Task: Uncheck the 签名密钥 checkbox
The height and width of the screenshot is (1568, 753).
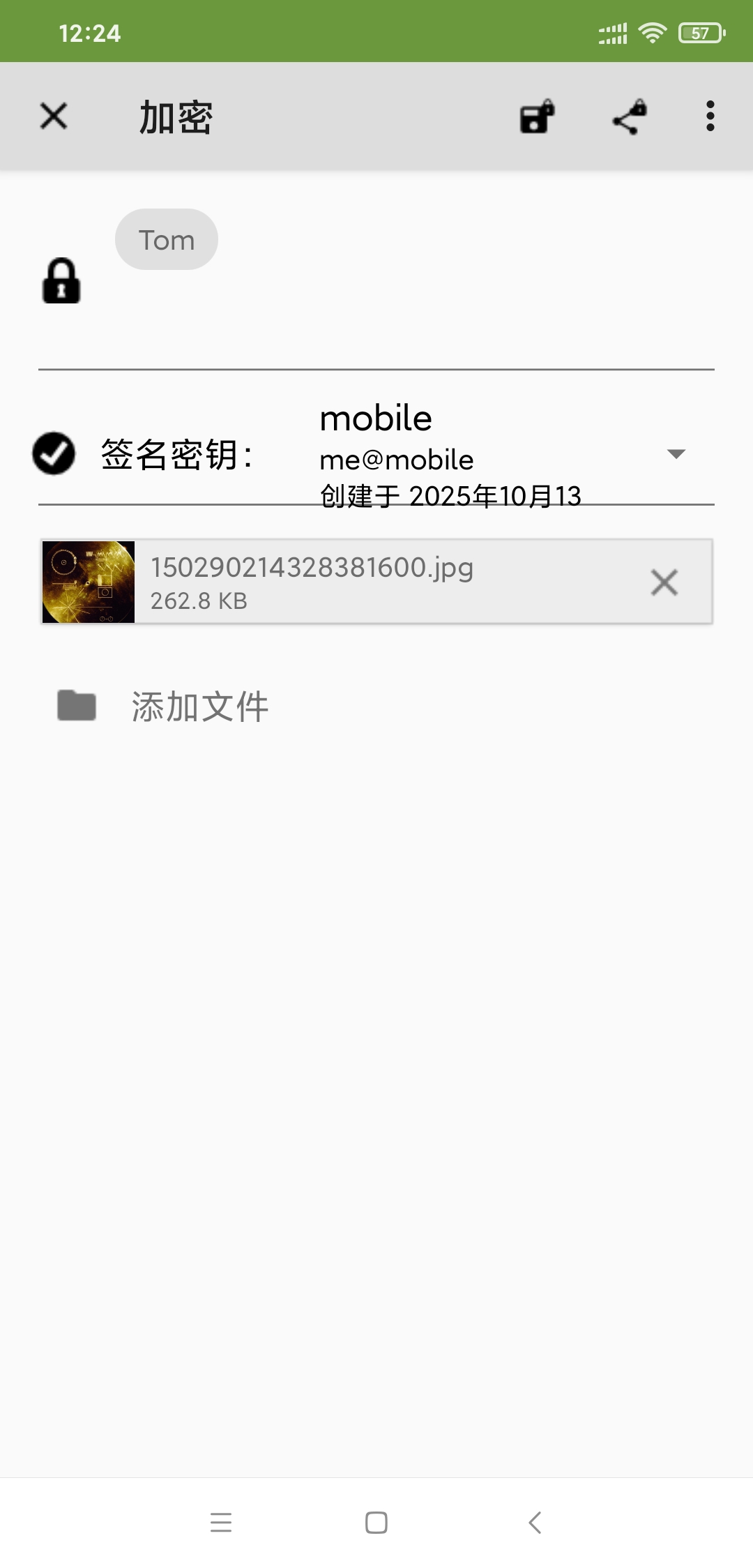Action: [54, 453]
